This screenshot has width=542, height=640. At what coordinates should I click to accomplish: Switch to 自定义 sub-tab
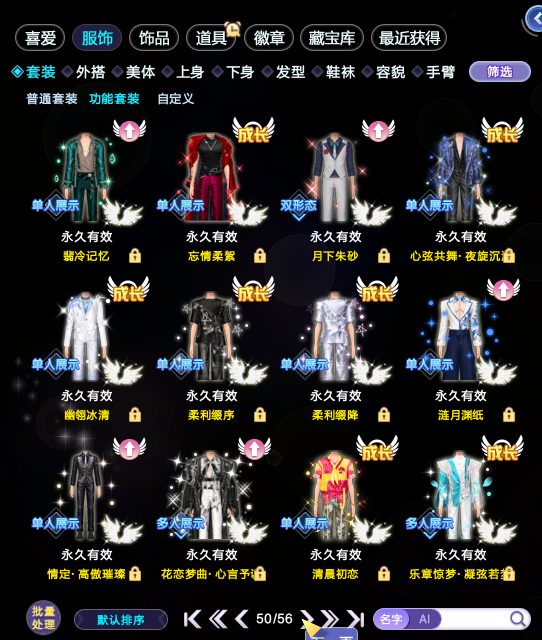[175, 98]
